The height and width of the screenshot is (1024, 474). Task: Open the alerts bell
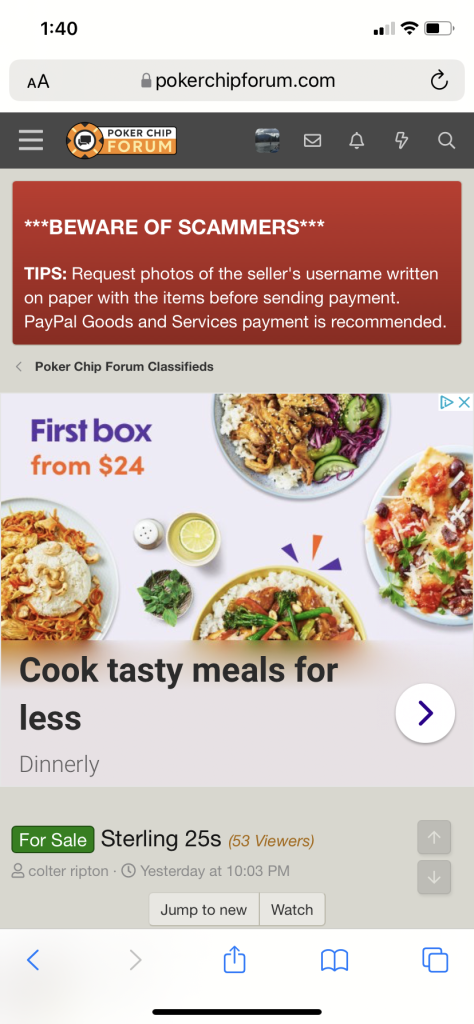pyautogui.click(x=356, y=140)
